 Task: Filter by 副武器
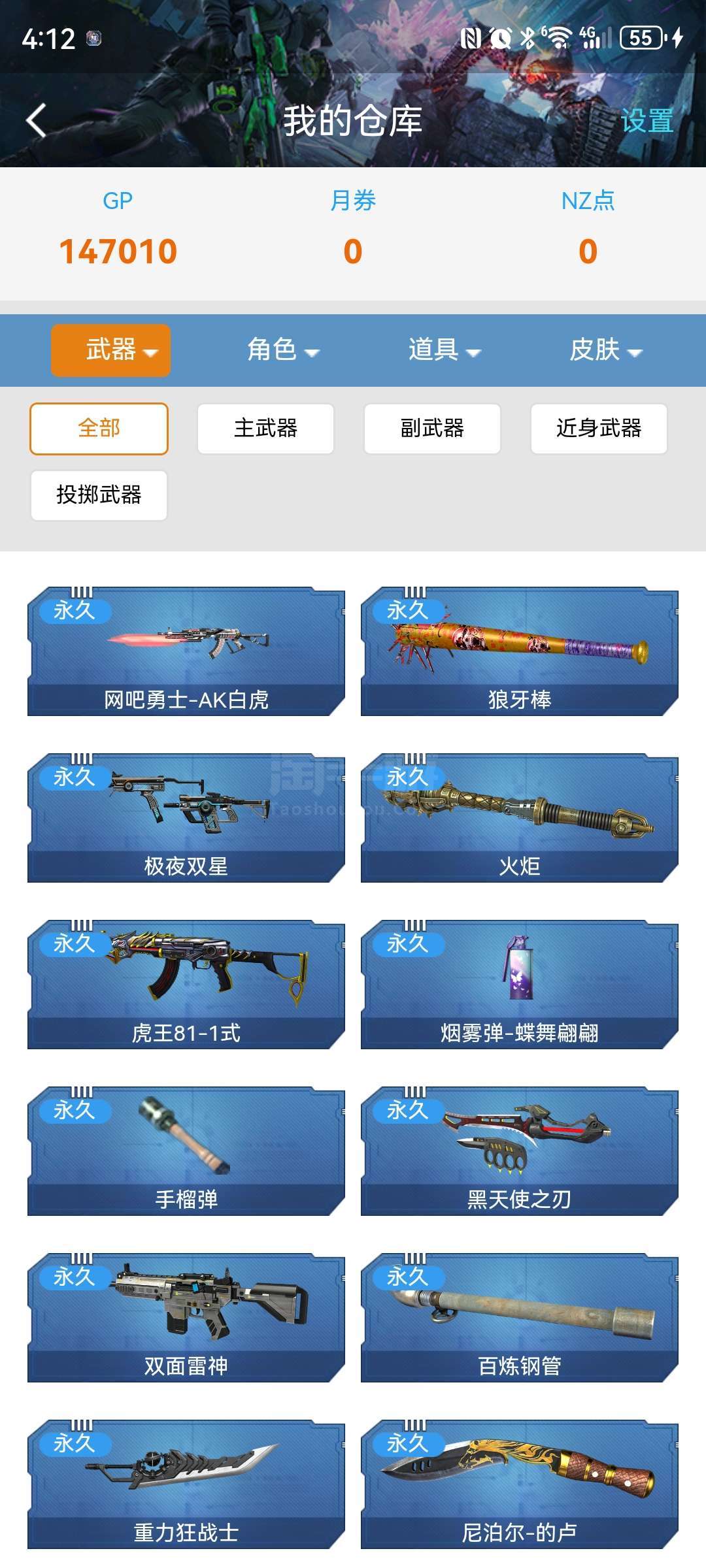(x=432, y=429)
